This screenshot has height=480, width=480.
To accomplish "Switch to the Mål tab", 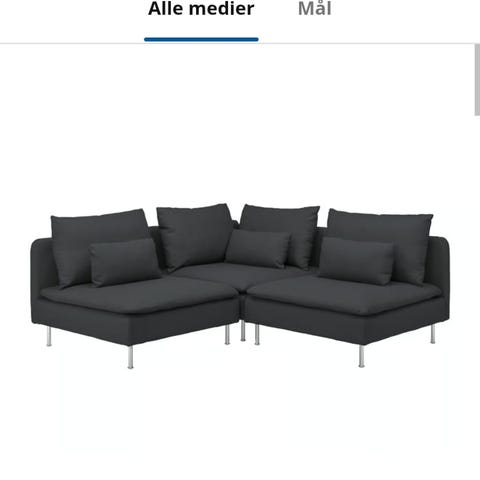I will [x=314, y=9].
